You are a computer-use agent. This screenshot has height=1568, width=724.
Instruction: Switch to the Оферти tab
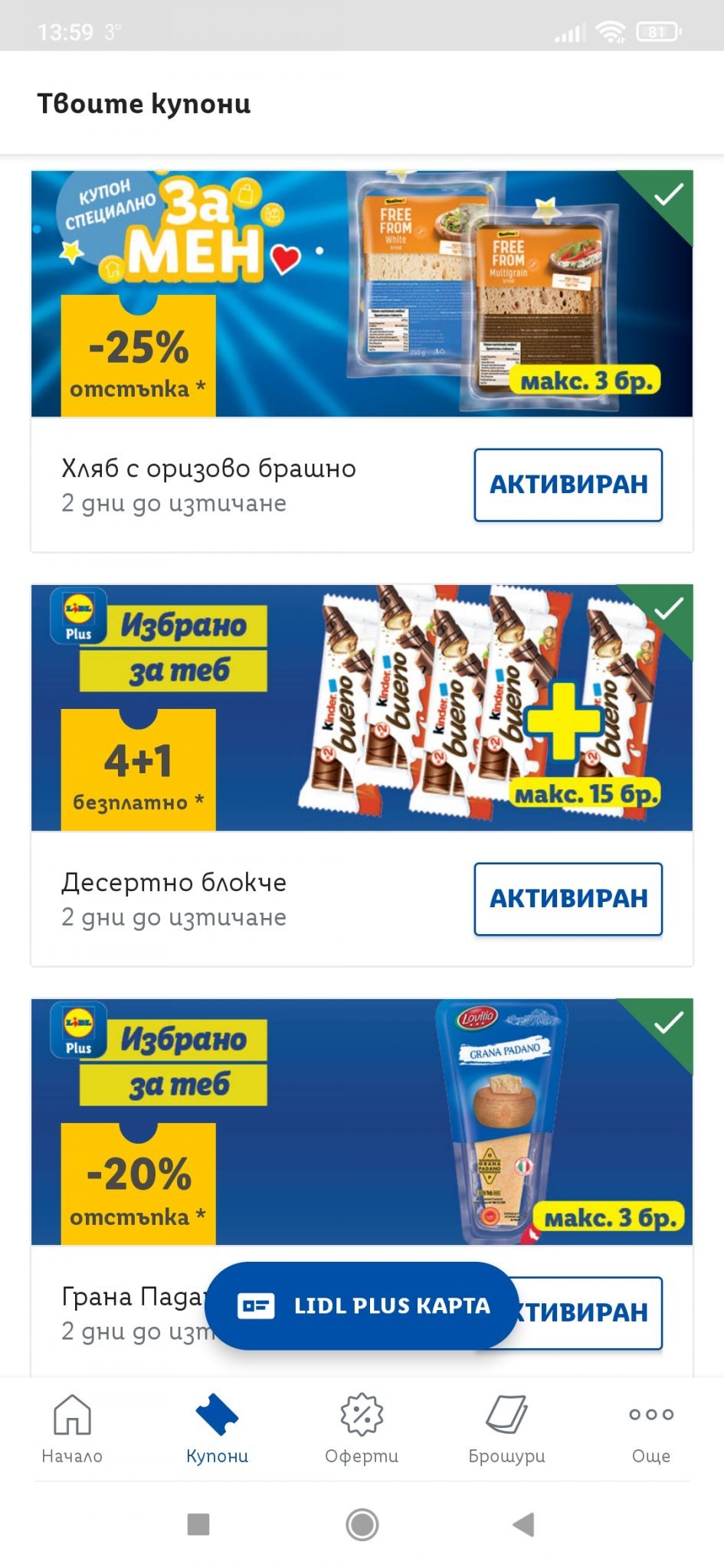click(x=362, y=1429)
